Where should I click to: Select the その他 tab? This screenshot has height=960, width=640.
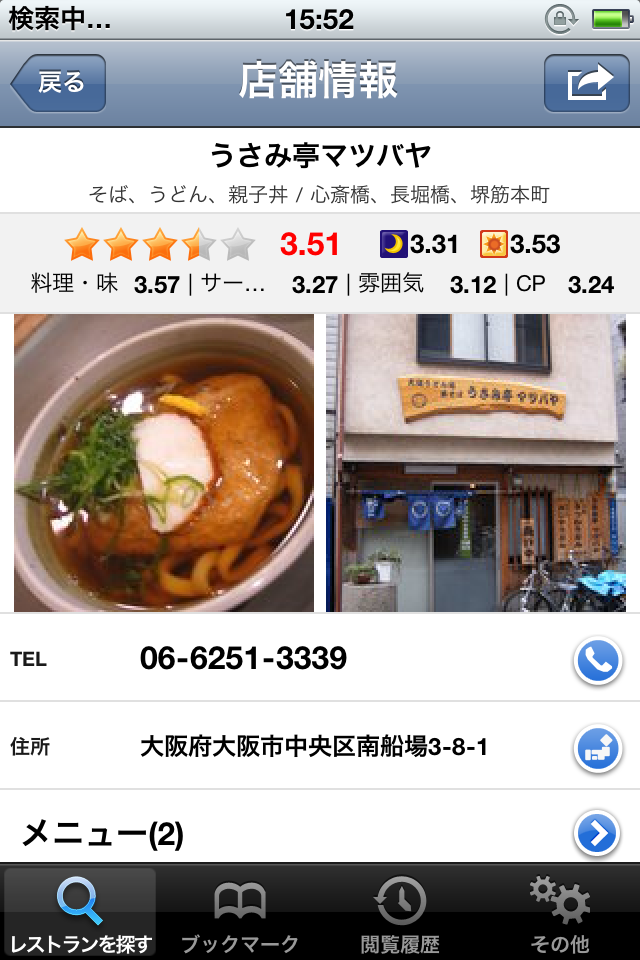[560, 912]
